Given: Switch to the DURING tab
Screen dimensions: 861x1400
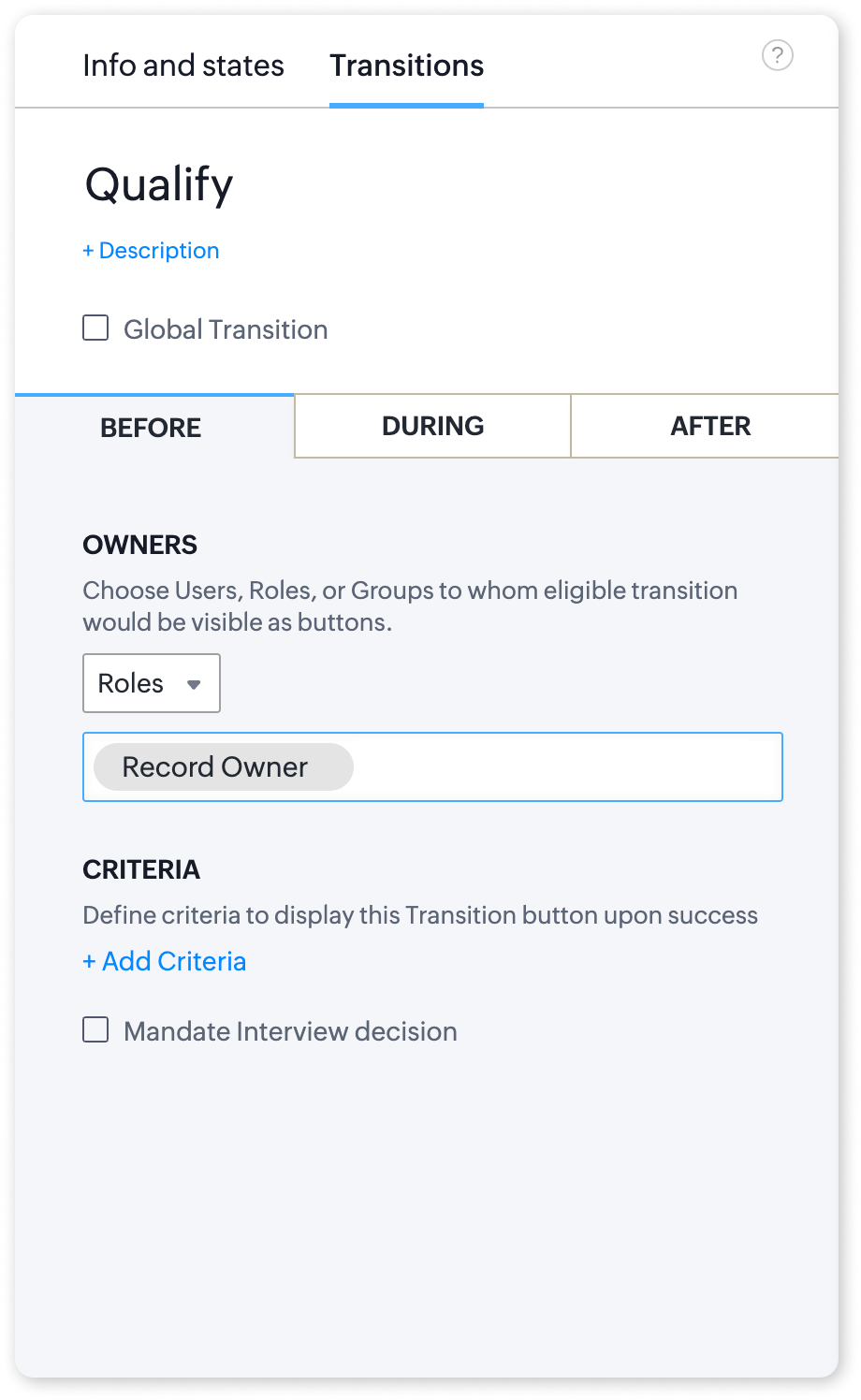Looking at the screenshot, I should (432, 426).
